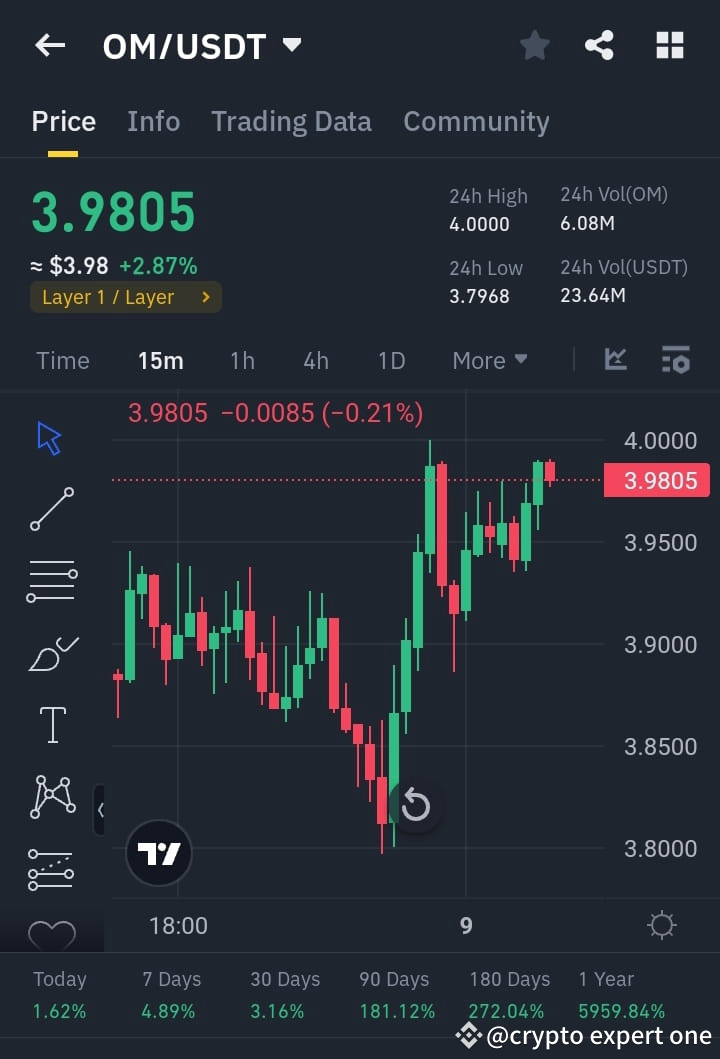Open the Community tab

click(x=476, y=121)
